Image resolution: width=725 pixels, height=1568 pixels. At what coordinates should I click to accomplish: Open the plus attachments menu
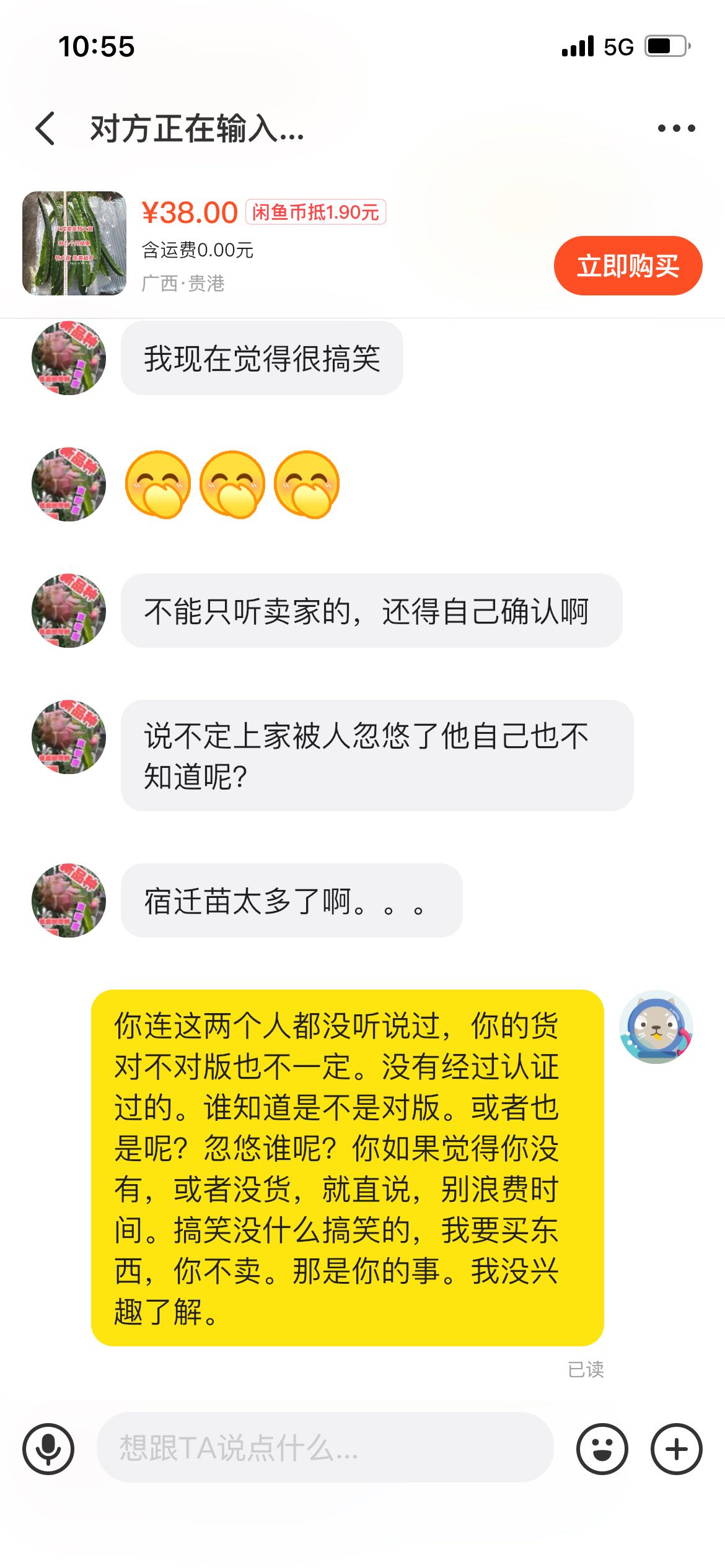pos(677,1449)
